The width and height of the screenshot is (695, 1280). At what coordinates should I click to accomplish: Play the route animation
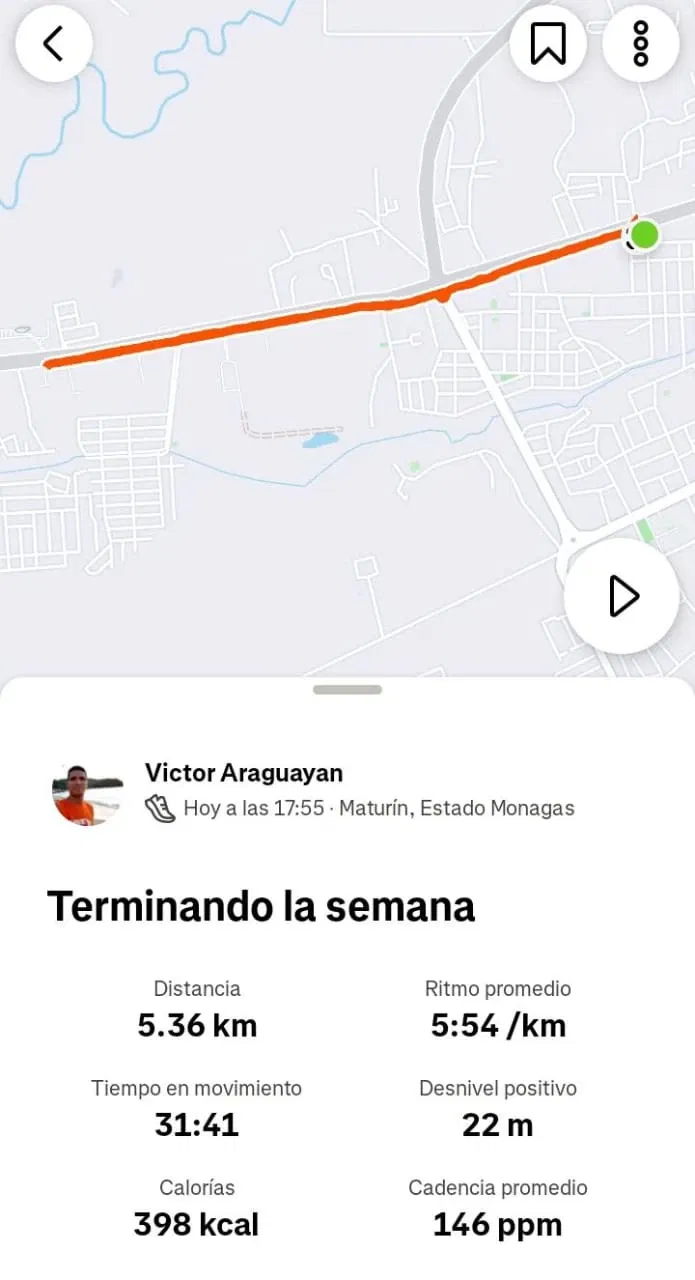[622, 597]
